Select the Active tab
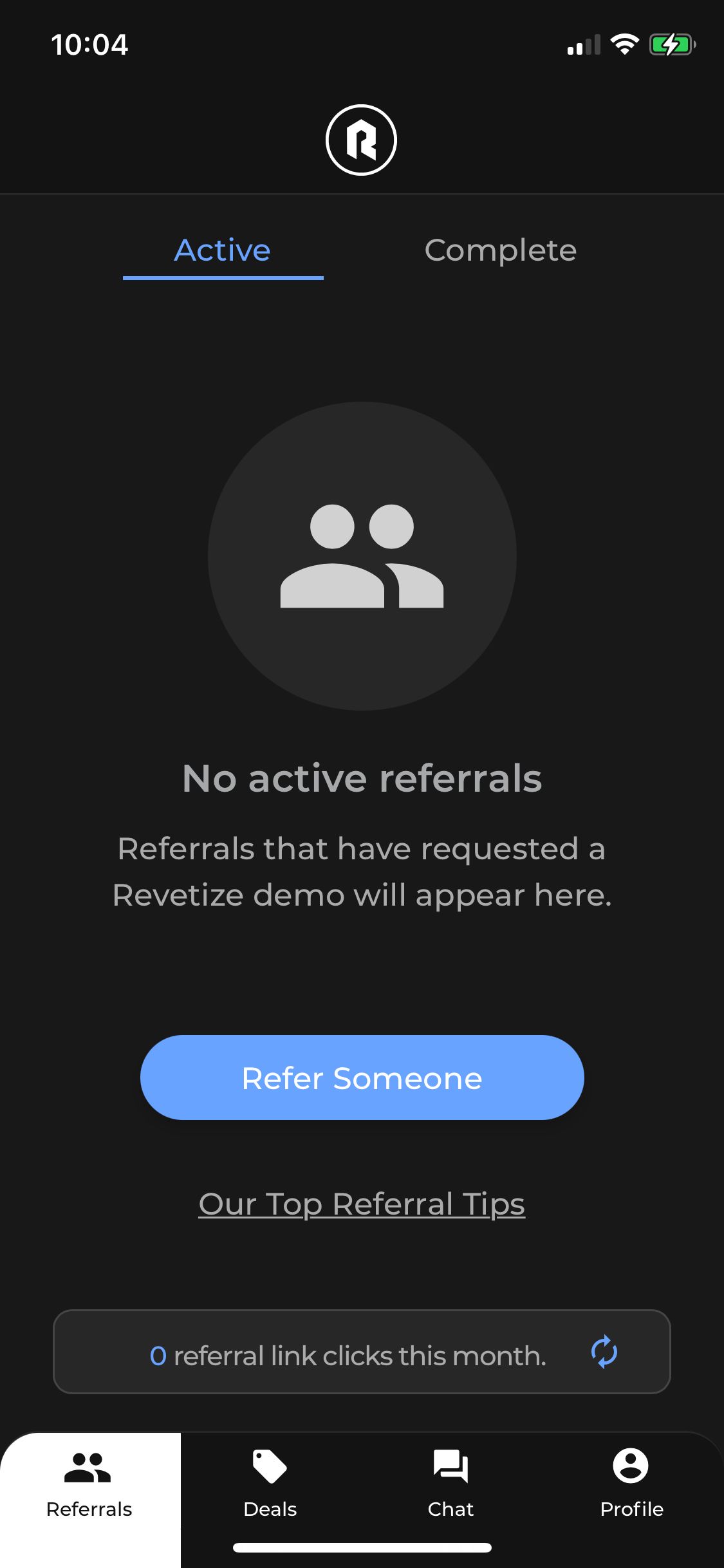This screenshot has height=1568, width=724. [x=223, y=251]
